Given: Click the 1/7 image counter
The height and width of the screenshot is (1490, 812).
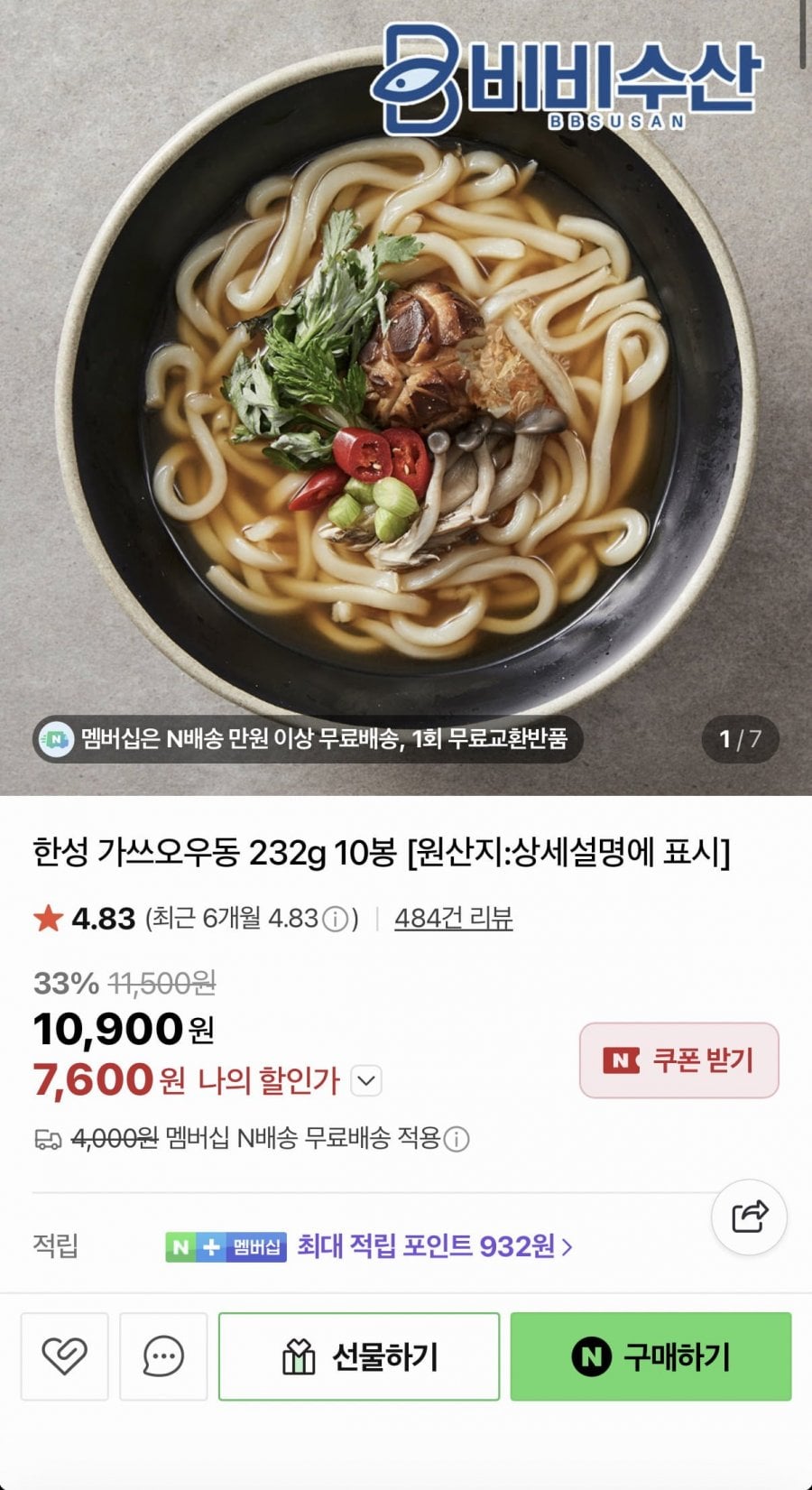Looking at the screenshot, I should 738,738.
